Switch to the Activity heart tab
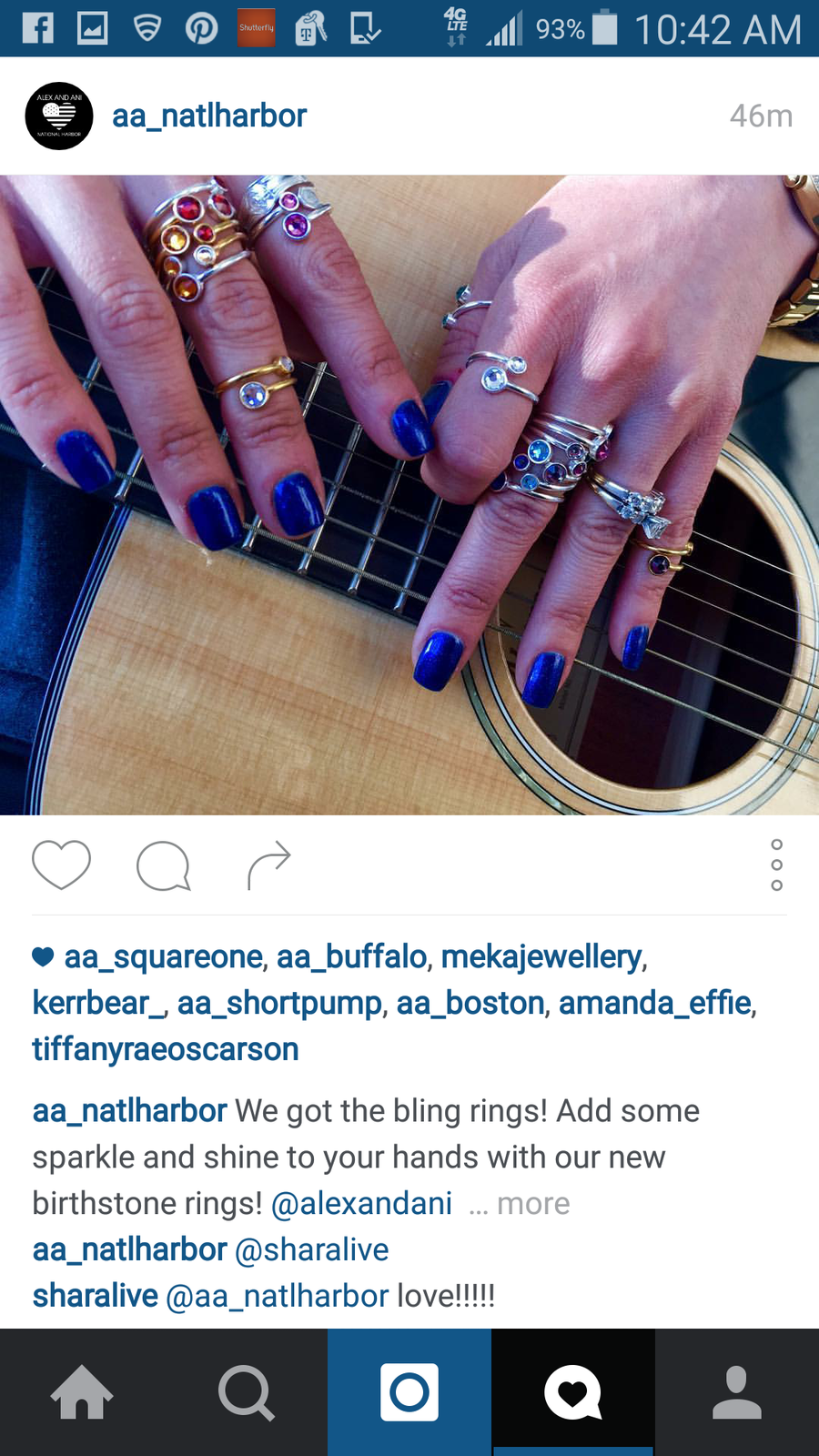Viewport: 819px width, 1456px height. 573,1392
